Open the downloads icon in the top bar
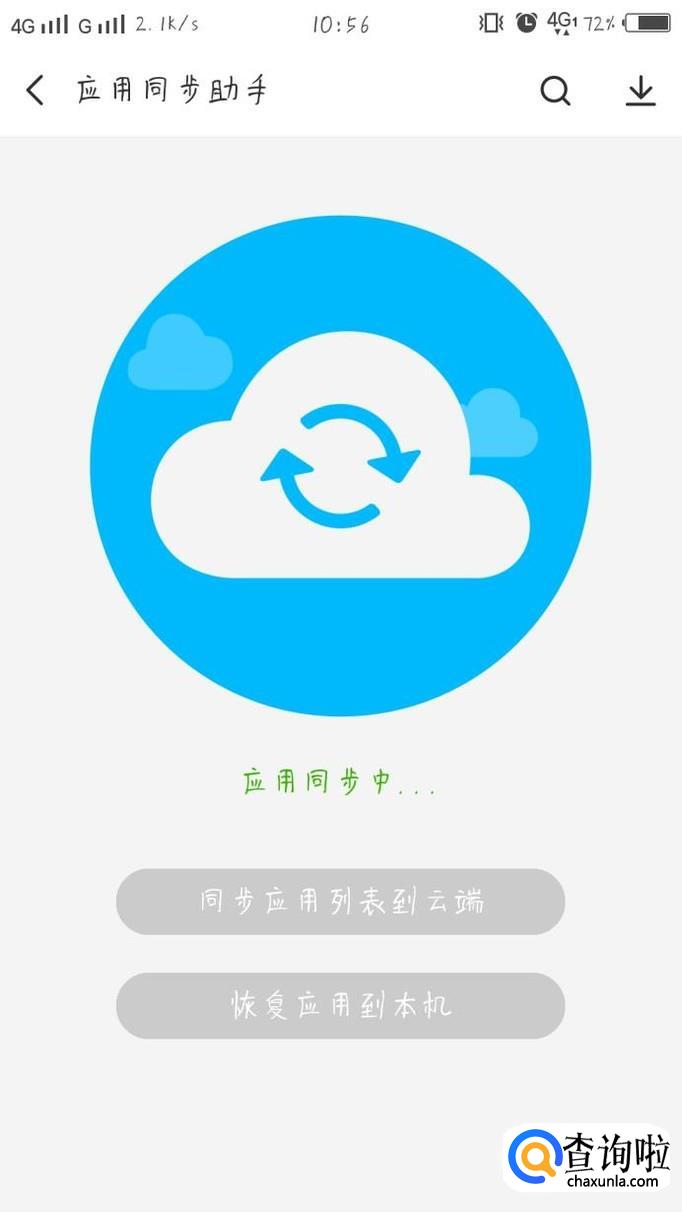Viewport: 682px width, 1212px height. point(640,91)
